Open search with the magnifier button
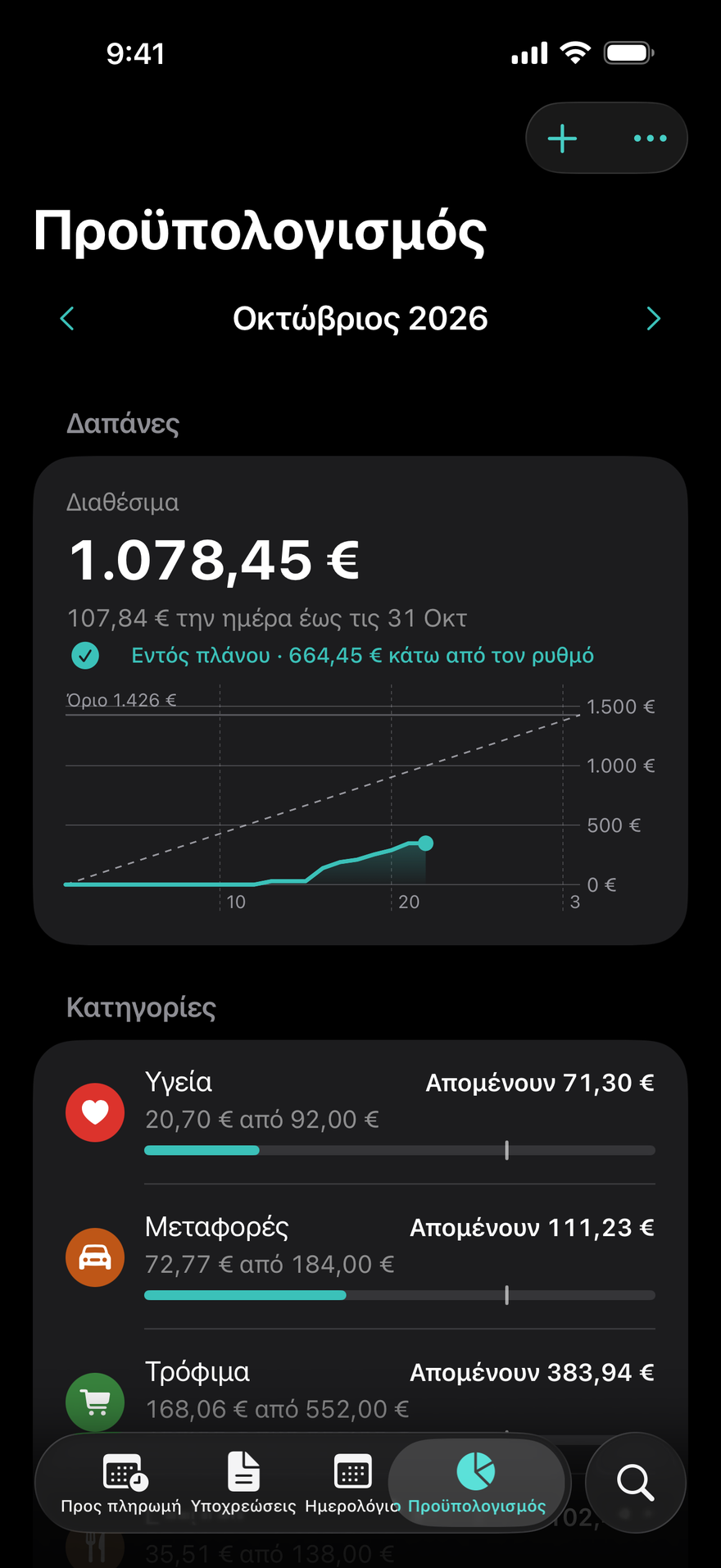The width and height of the screenshot is (721, 1568). tap(636, 1483)
